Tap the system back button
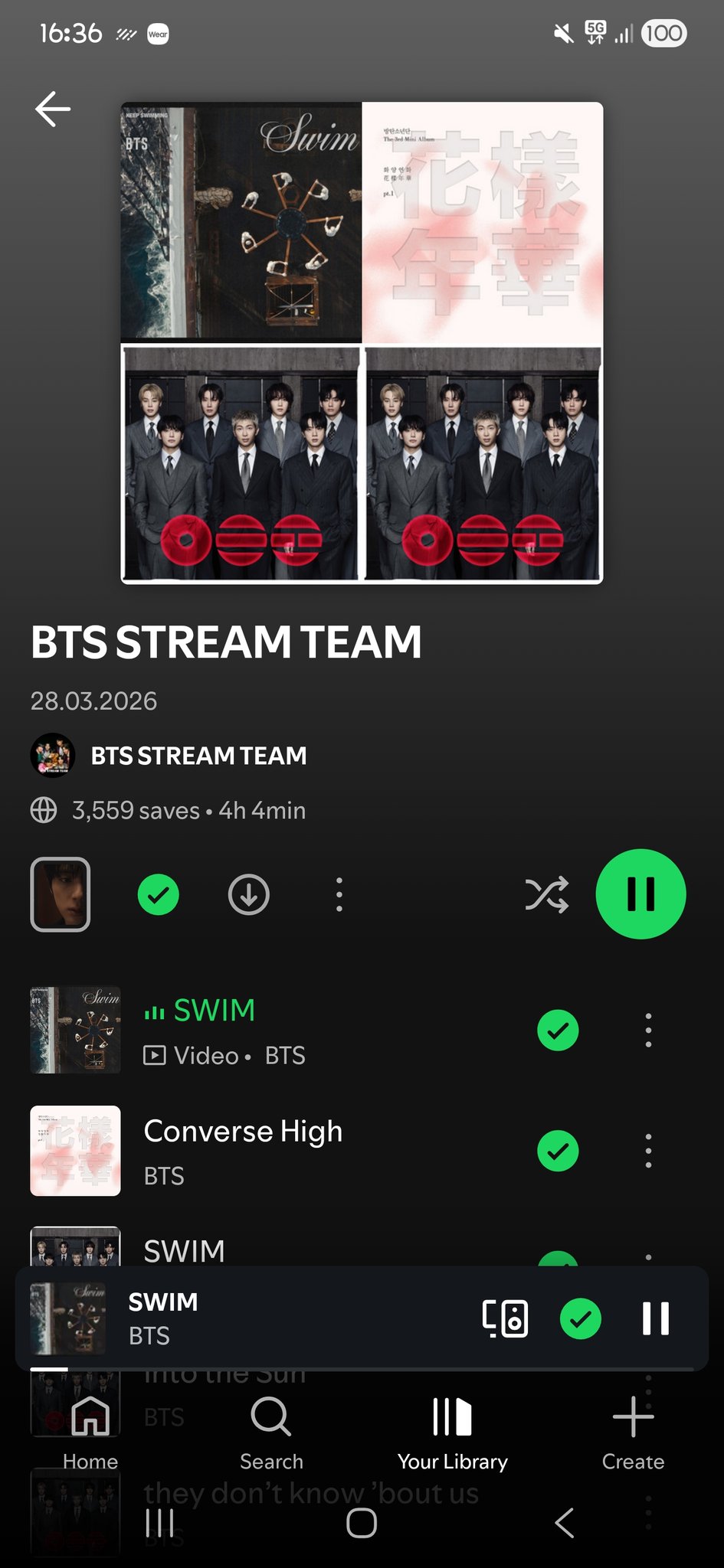The height and width of the screenshot is (1568, 724). (x=565, y=1523)
